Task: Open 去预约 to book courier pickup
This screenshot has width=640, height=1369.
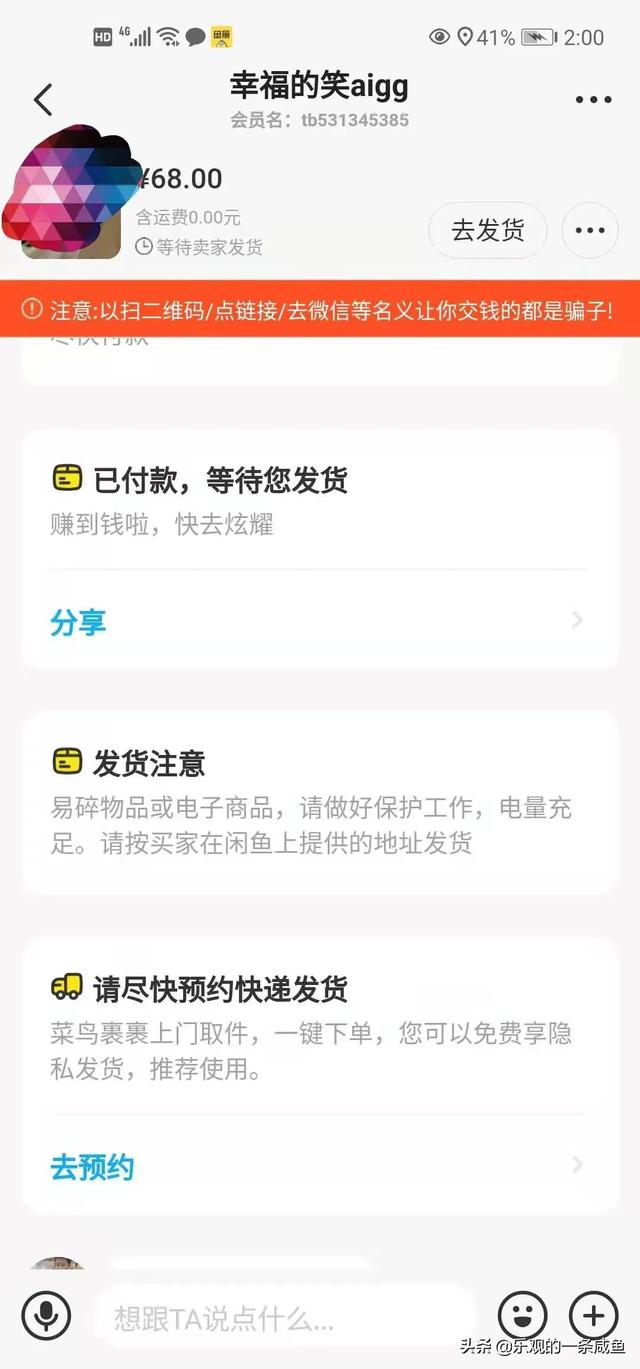Action: point(319,1166)
